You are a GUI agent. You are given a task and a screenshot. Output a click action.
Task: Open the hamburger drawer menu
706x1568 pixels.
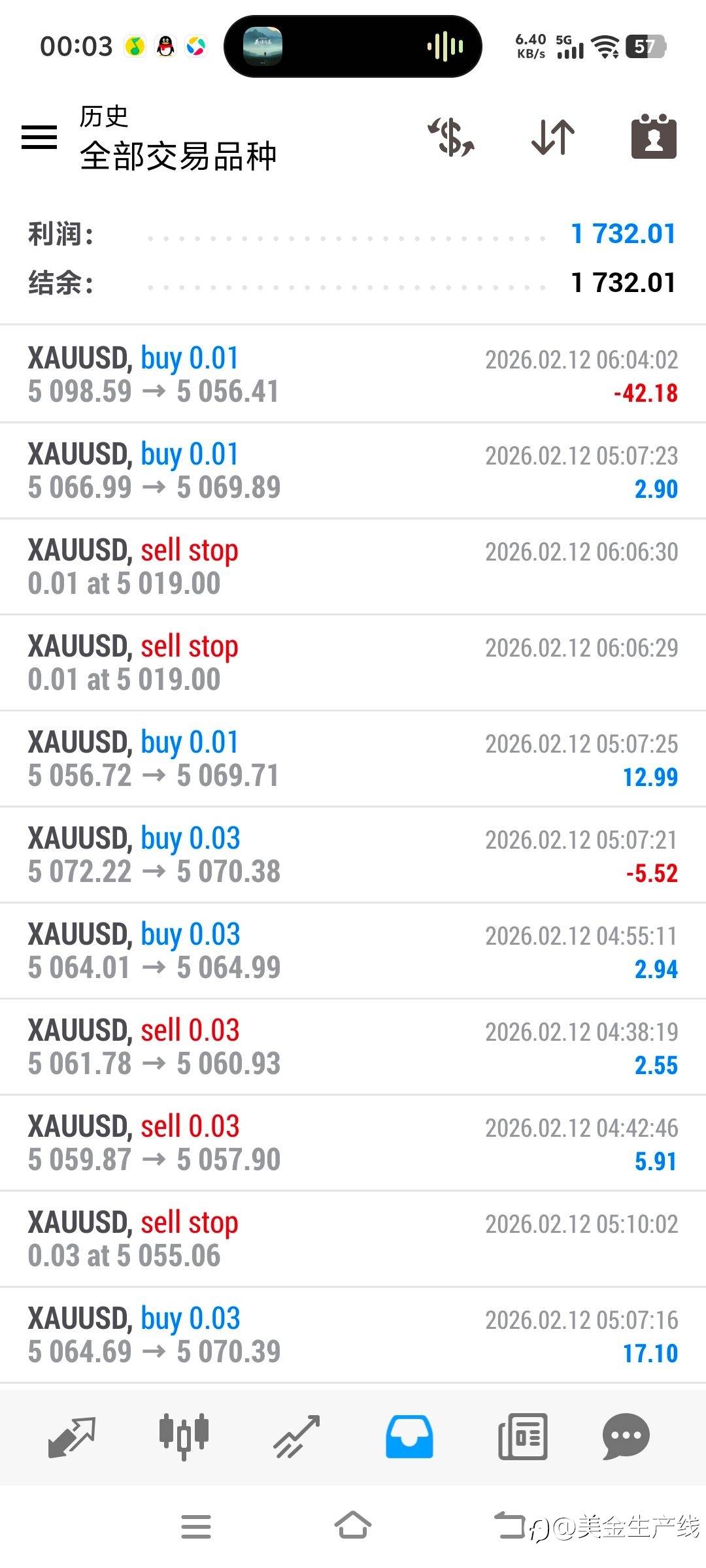(39, 137)
